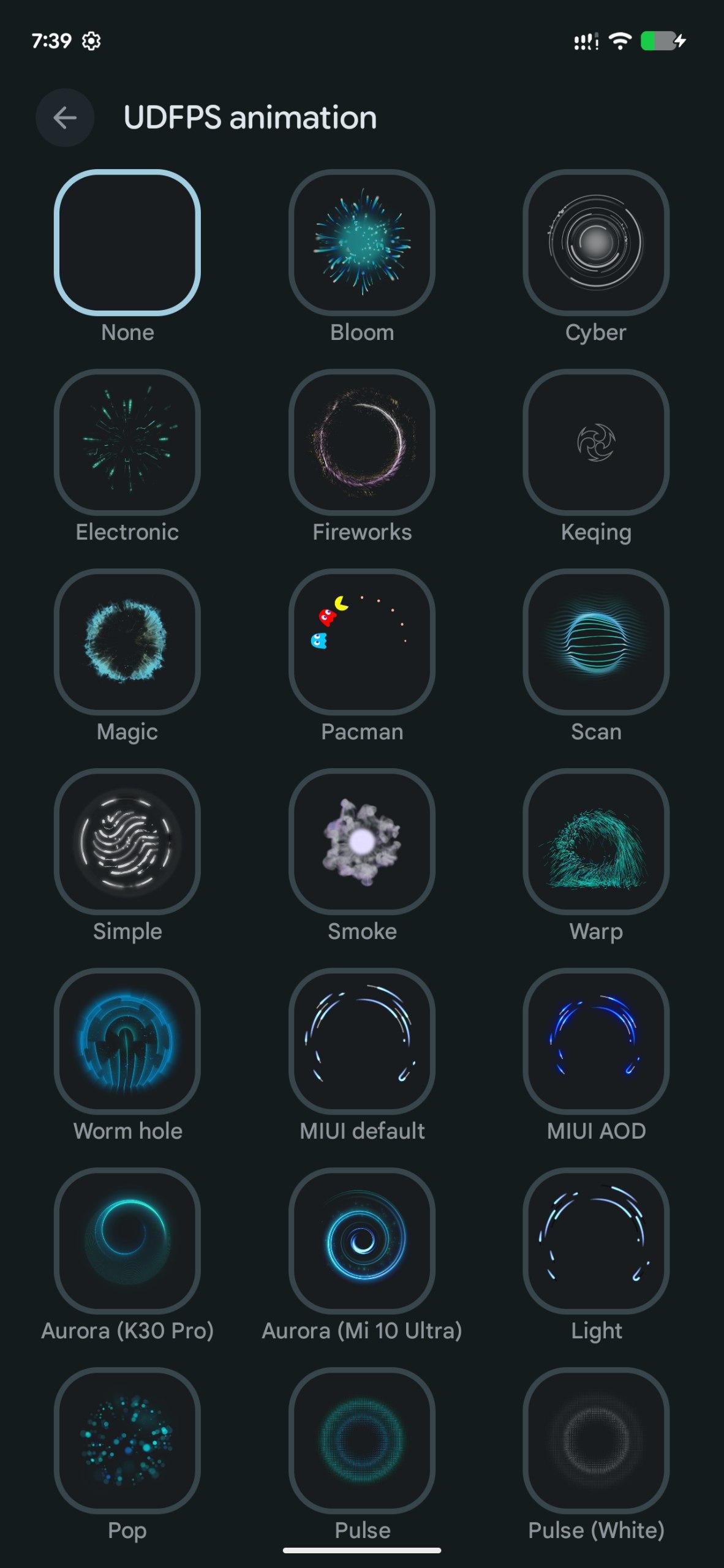Choose the MIUI default animation
Viewport: 724px width, 1568px height.
[362, 1041]
